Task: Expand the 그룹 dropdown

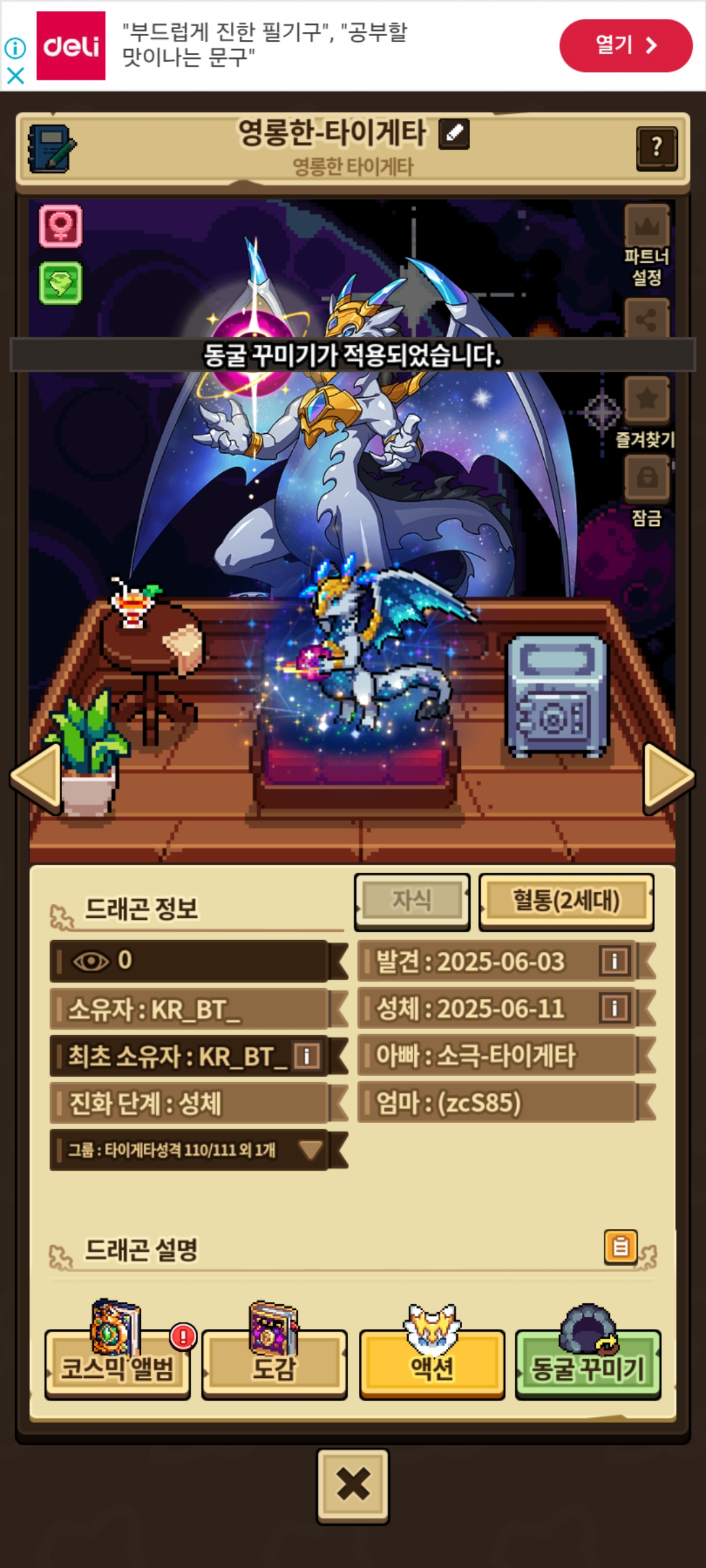Action: (x=310, y=1149)
